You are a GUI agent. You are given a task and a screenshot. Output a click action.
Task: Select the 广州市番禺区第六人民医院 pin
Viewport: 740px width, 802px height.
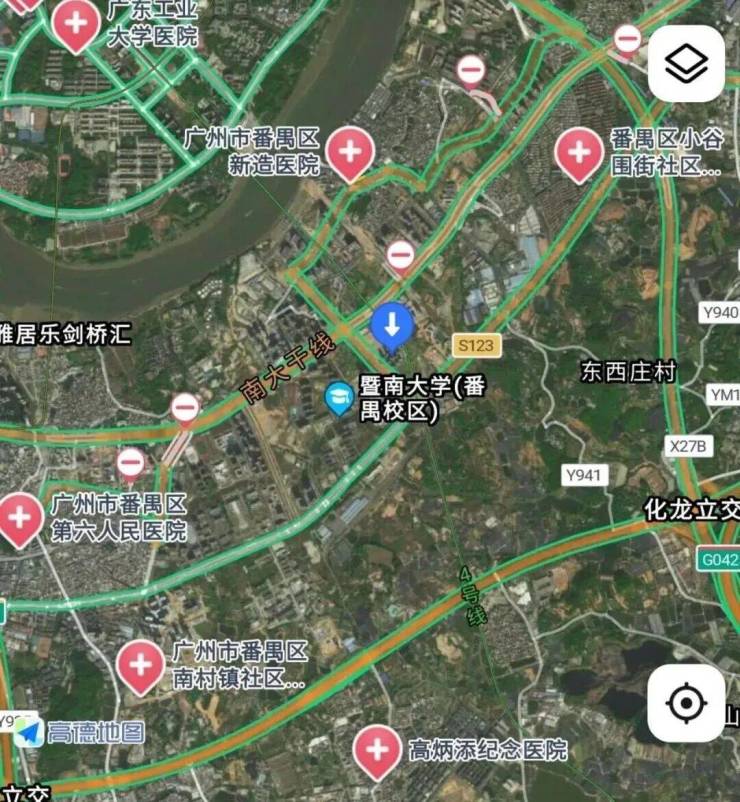tap(20, 518)
